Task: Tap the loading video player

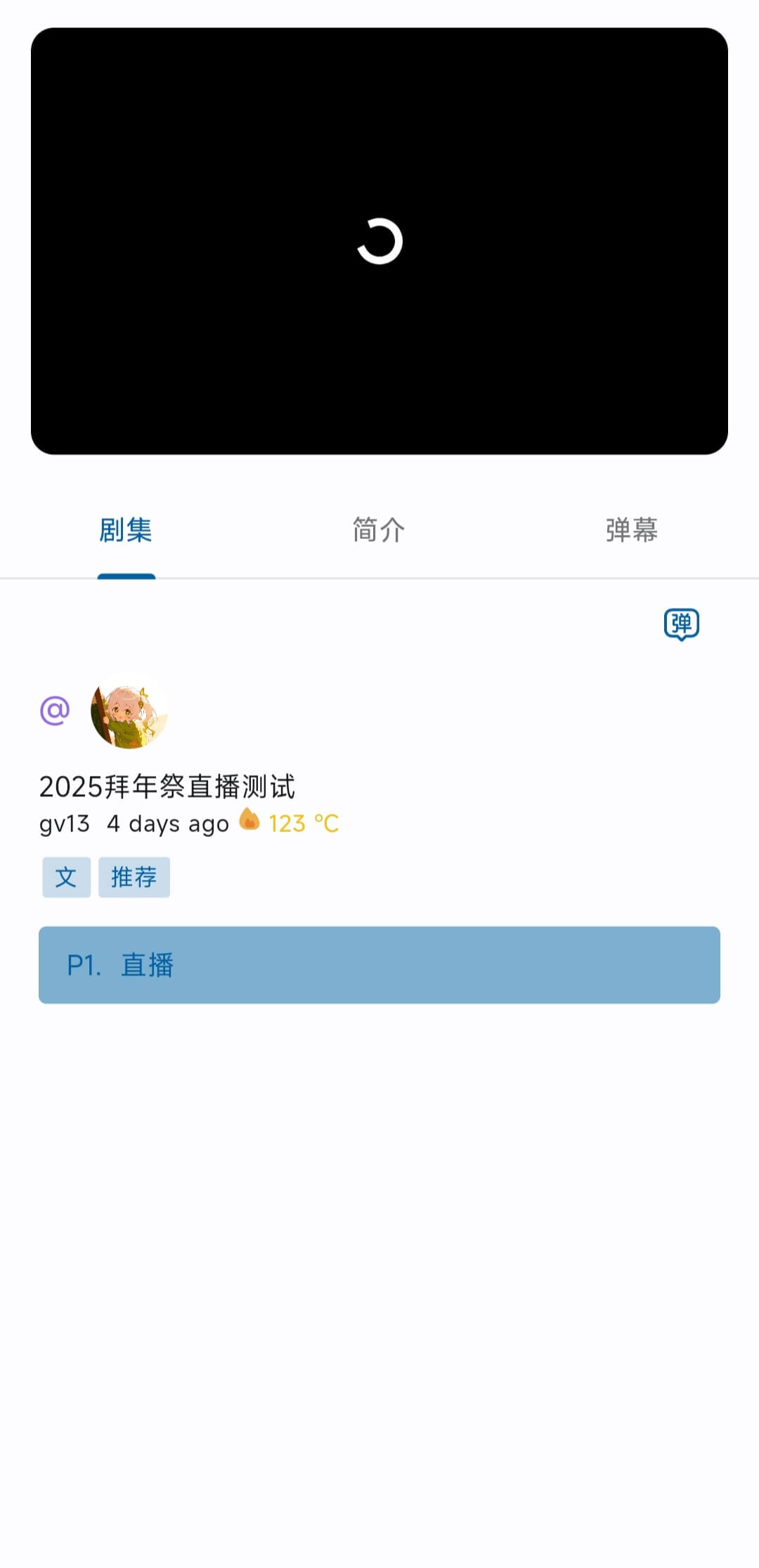Action: [379, 241]
